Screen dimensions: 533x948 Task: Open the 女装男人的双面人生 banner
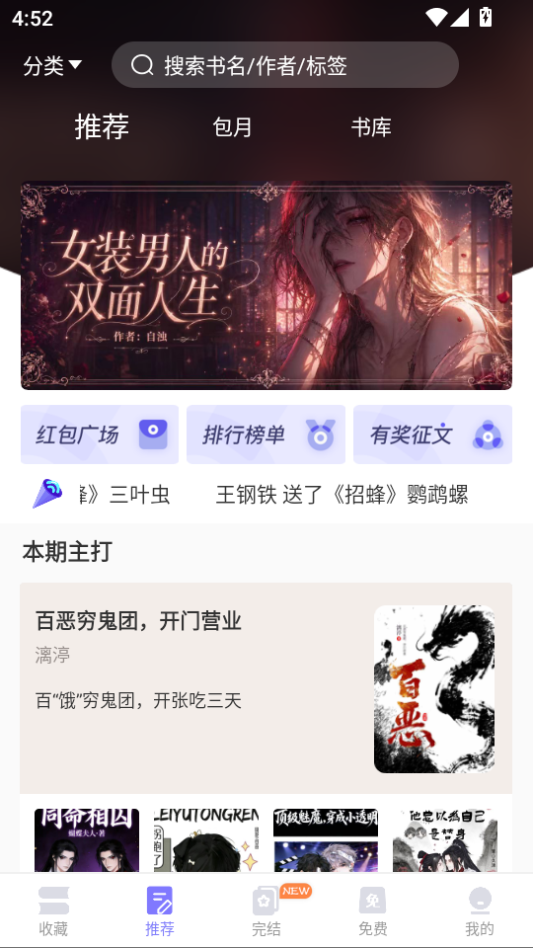(266, 285)
